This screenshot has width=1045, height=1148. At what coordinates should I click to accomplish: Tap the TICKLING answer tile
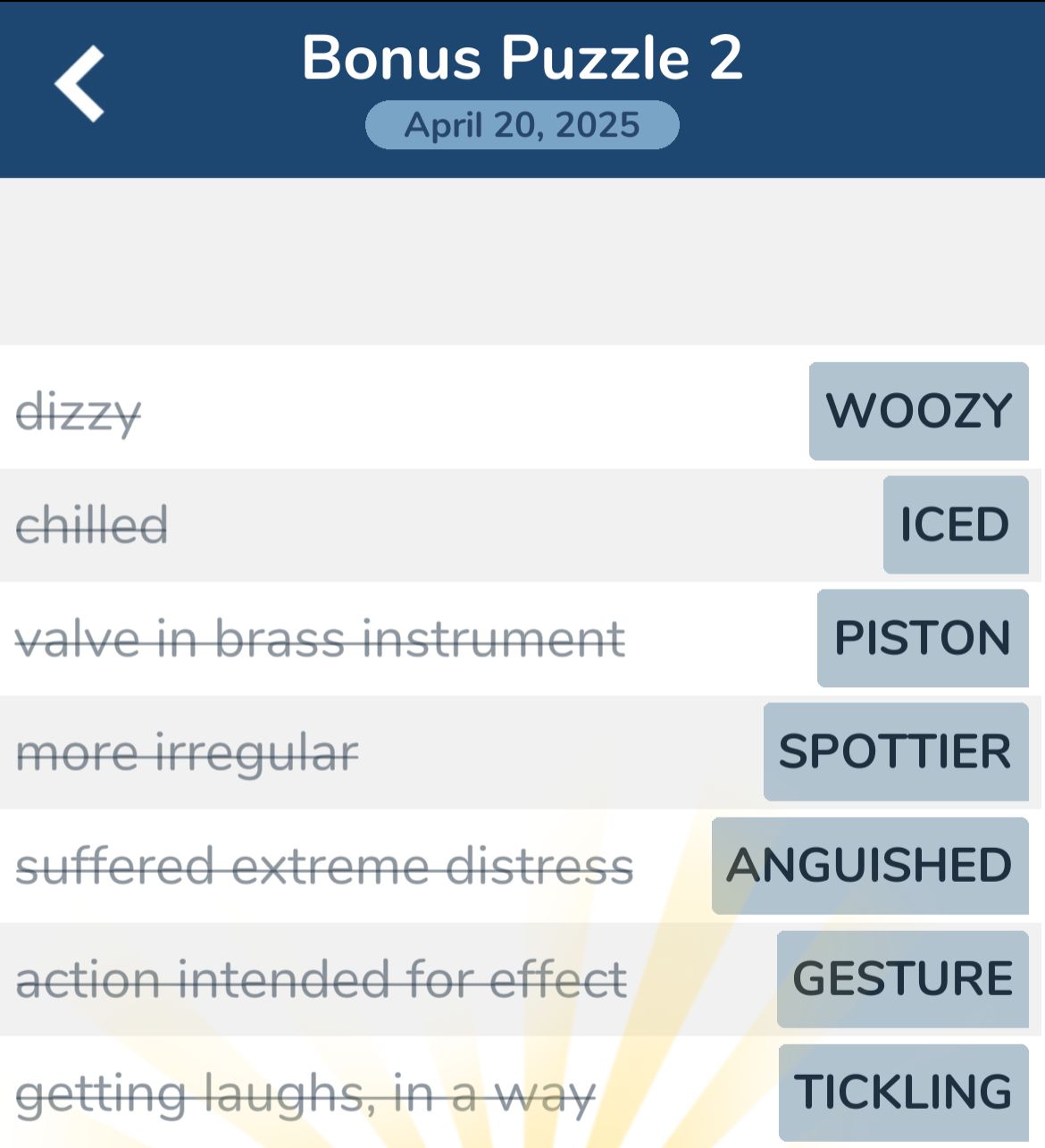903,1093
